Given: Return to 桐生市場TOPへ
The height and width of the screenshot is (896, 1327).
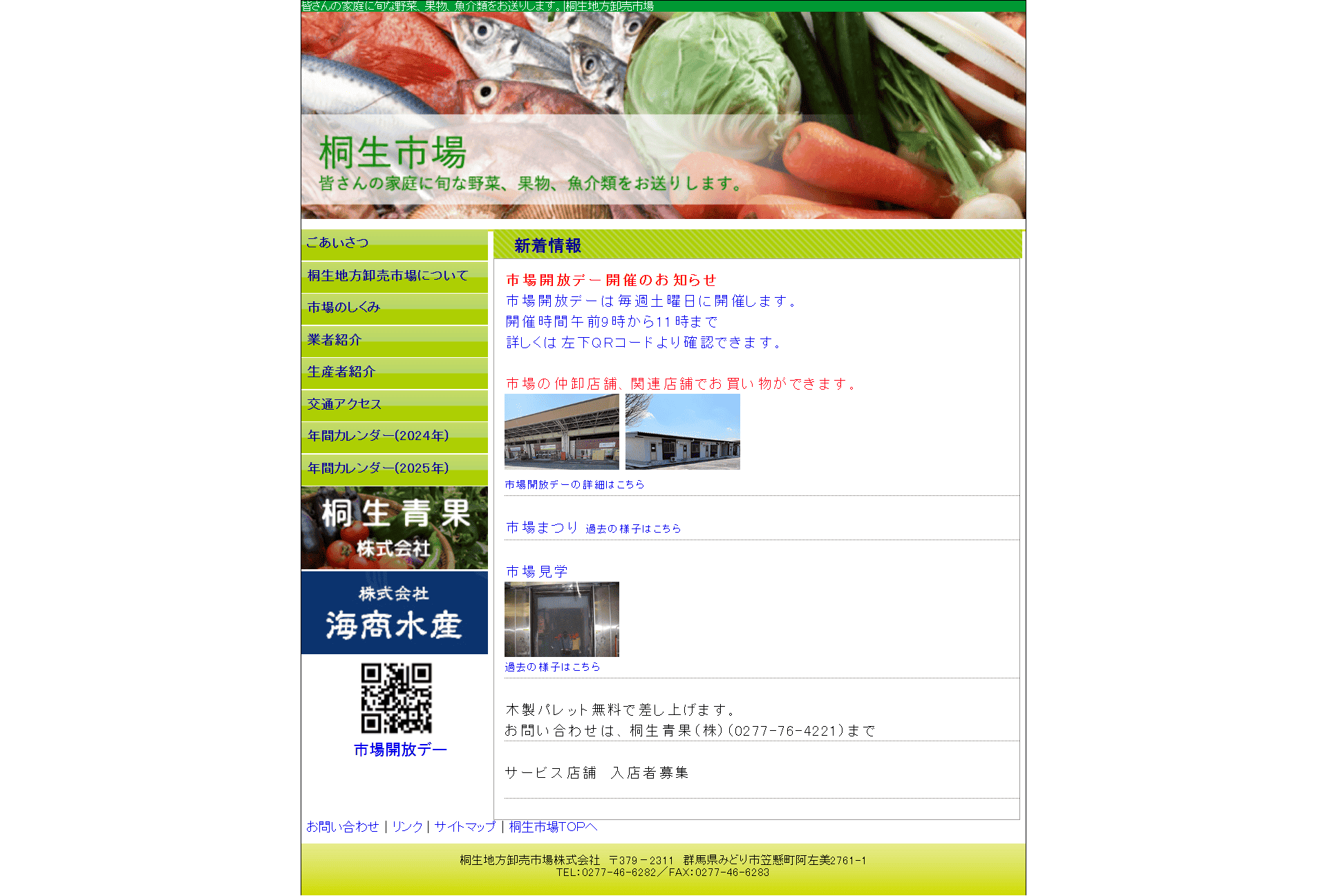Looking at the screenshot, I should pos(553,827).
